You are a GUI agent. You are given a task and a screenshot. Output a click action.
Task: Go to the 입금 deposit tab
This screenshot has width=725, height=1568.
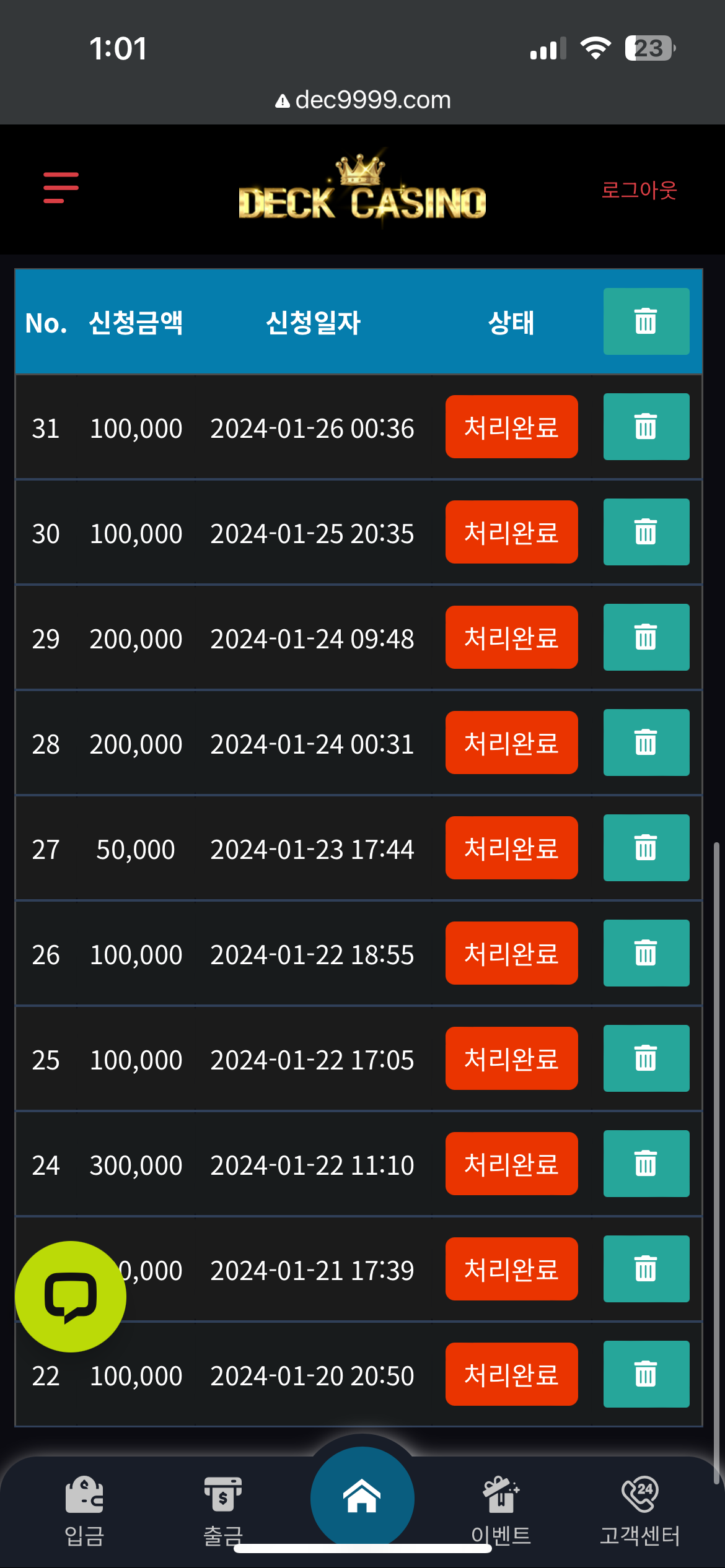point(84,1510)
